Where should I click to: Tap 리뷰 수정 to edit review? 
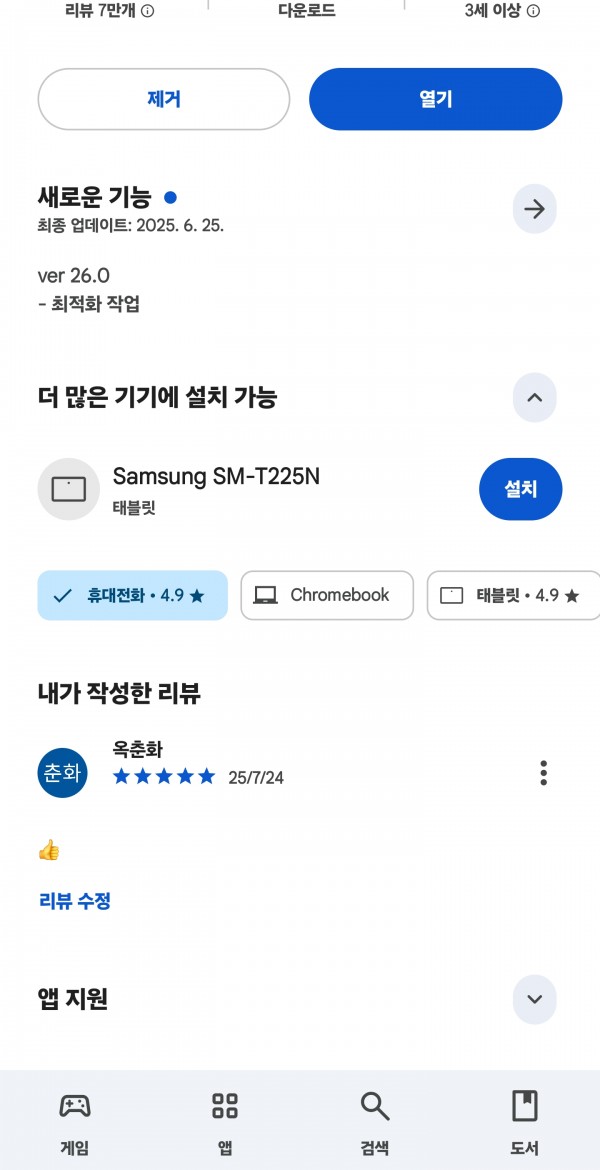(x=75, y=901)
